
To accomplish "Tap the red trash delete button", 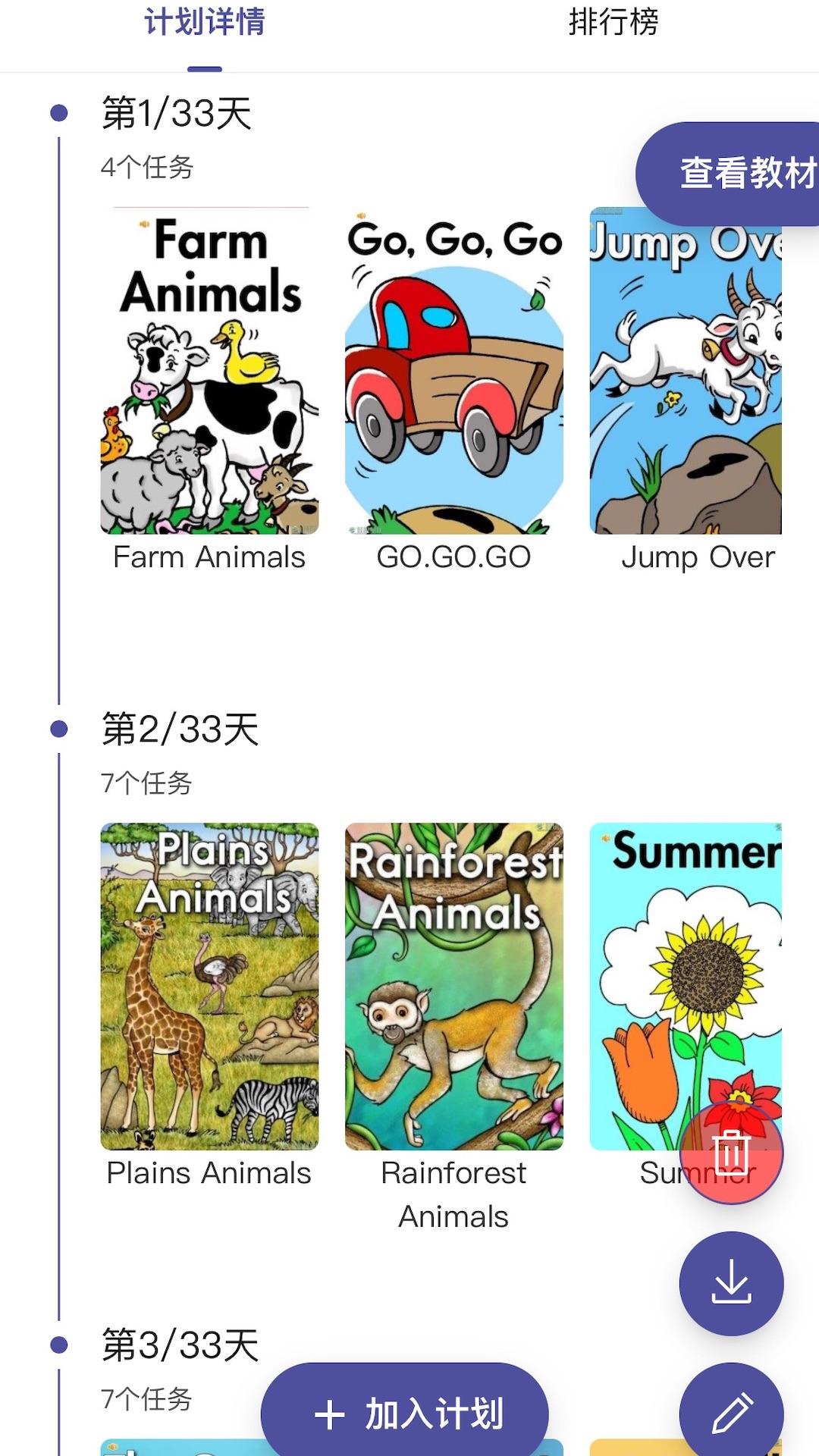I will click(731, 1153).
